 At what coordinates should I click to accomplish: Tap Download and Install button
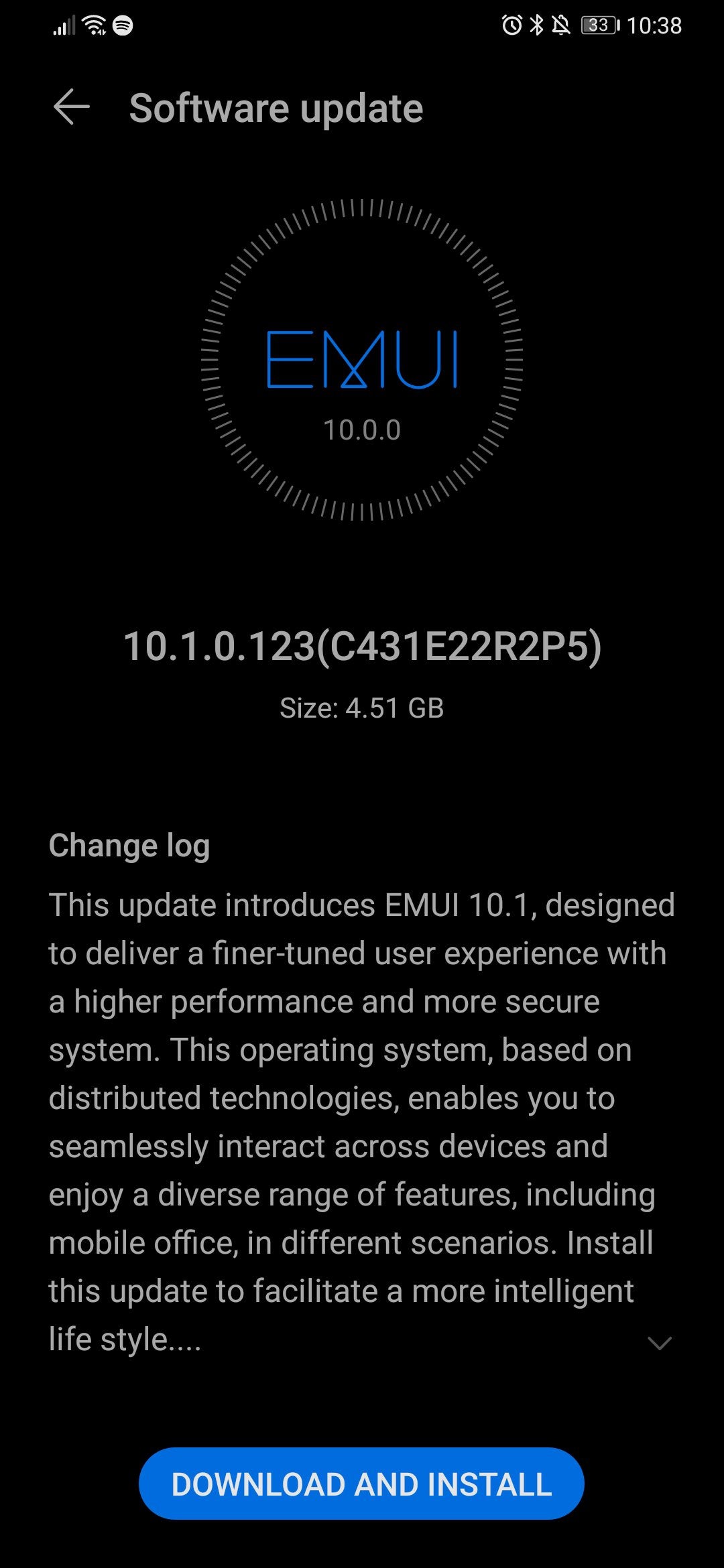point(361,1484)
